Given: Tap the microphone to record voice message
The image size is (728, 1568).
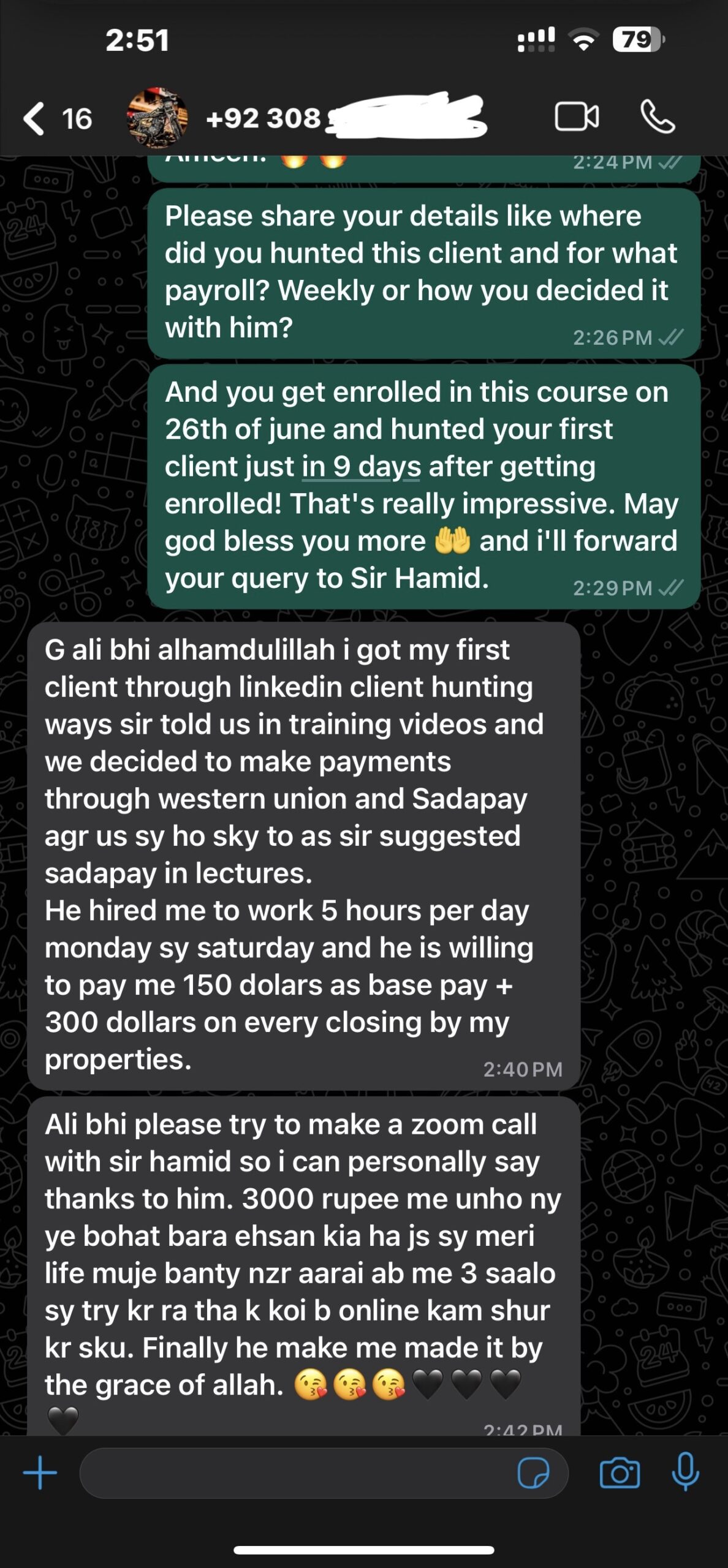Looking at the screenshot, I should coord(685,1472).
